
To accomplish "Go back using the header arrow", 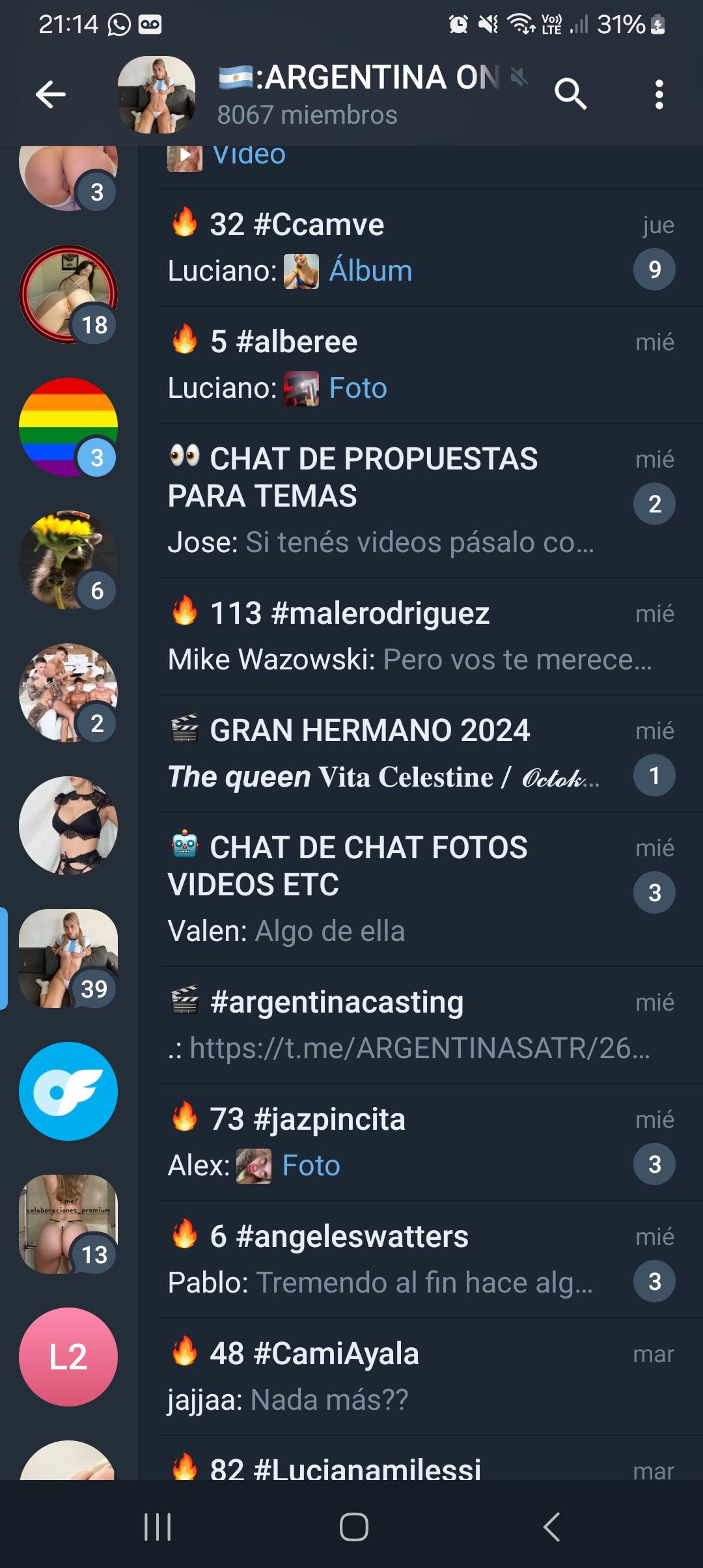I will coord(51,94).
